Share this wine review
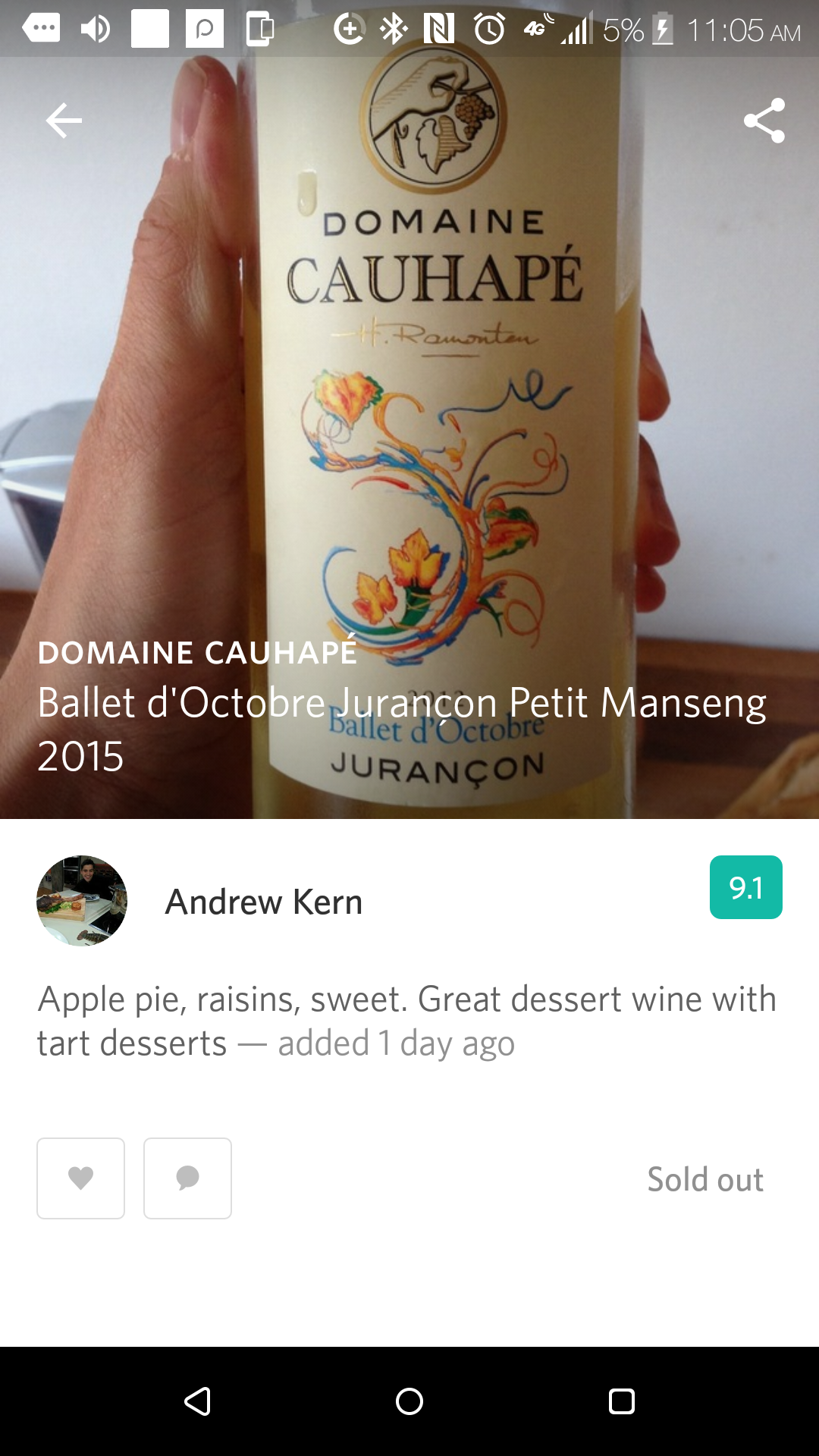Viewport: 819px width, 1456px height. pos(764,121)
